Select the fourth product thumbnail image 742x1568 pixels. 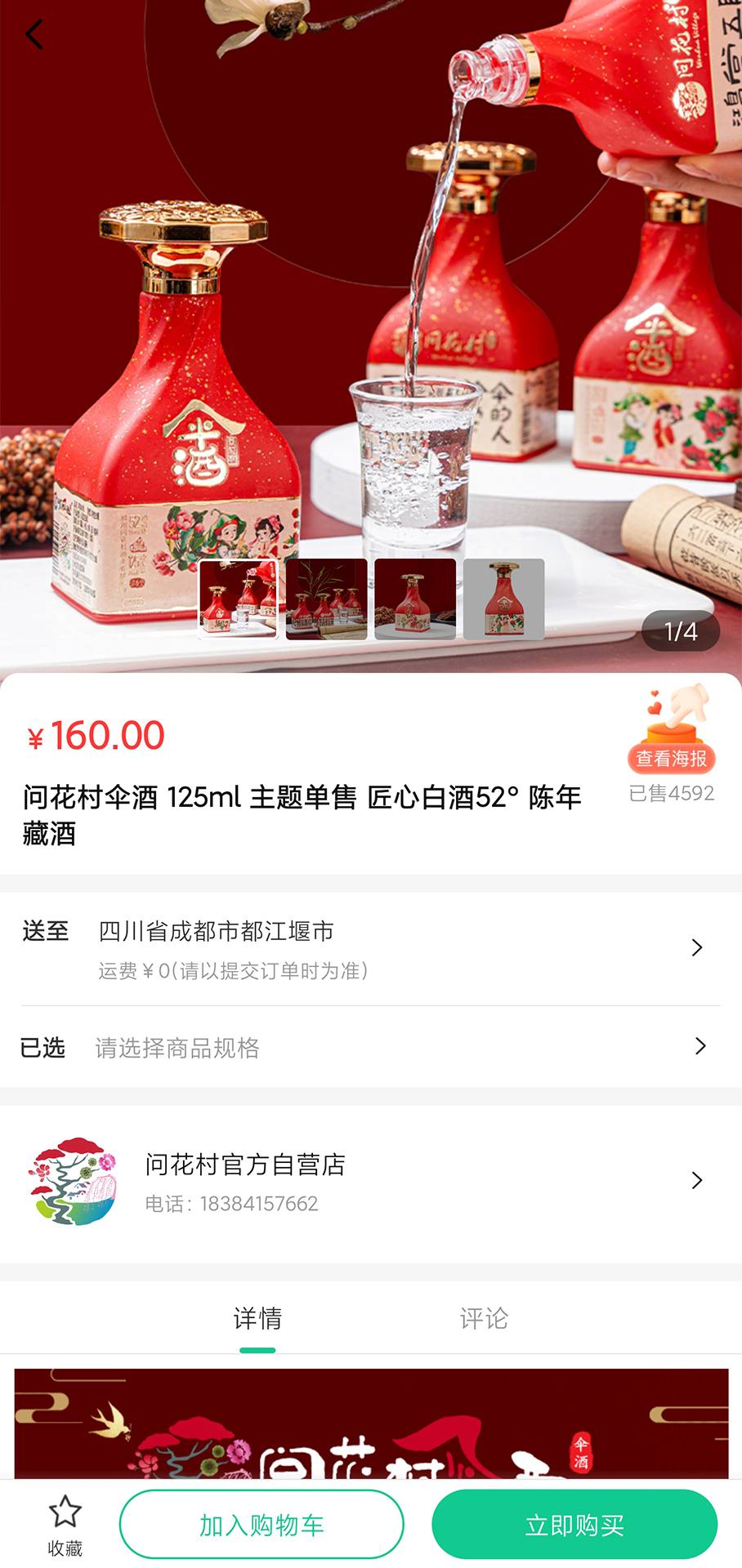click(x=503, y=599)
